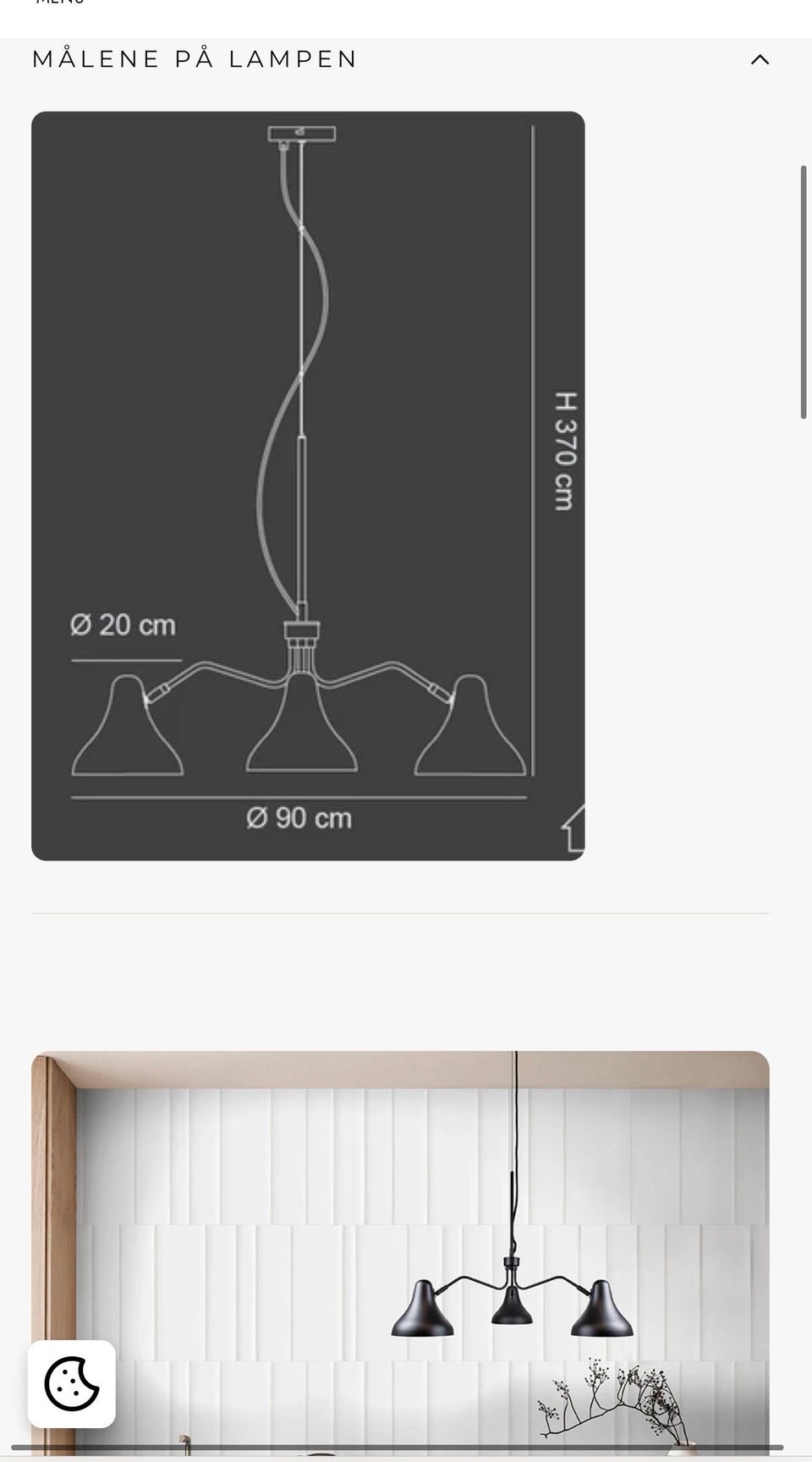Open the cookie settings button

point(72,1383)
